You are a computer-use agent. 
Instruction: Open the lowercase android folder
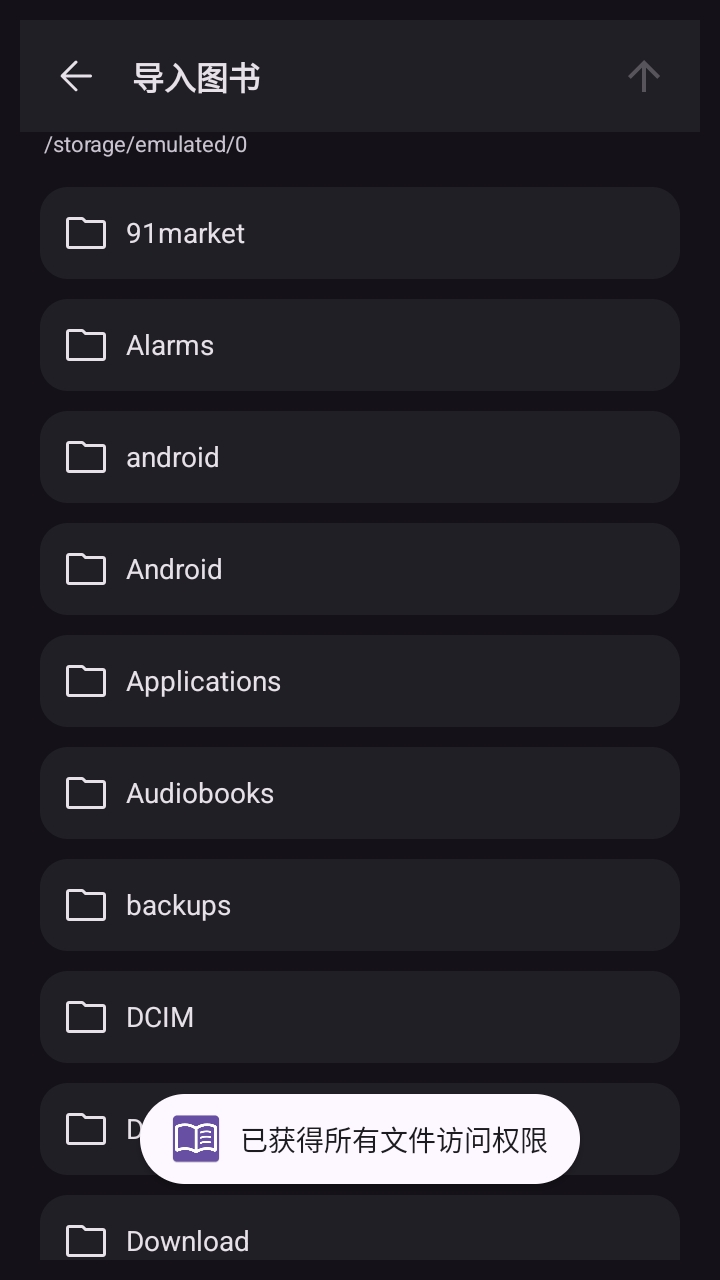click(360, 457)
